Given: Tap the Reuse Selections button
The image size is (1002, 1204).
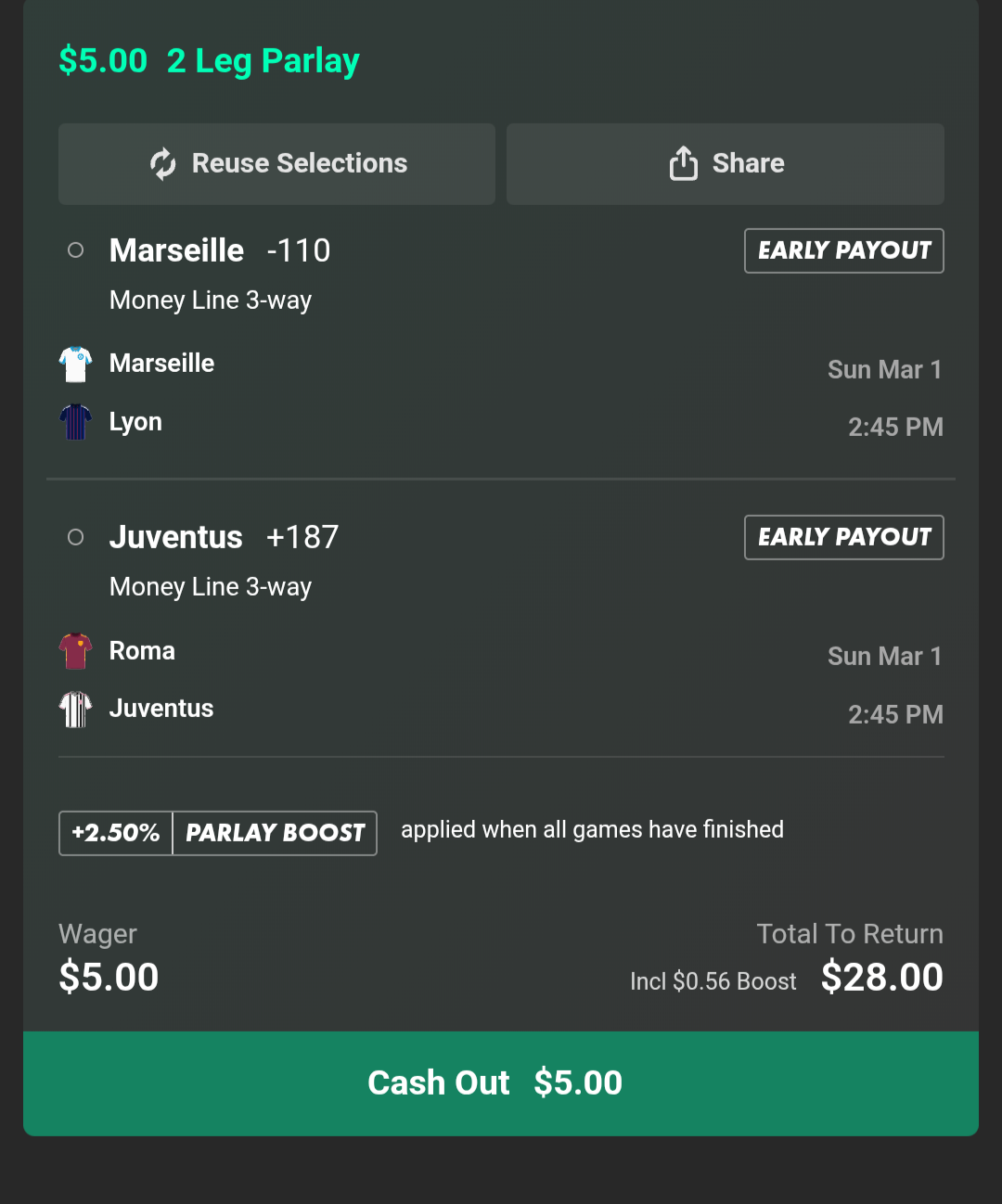Looking at the screenshot, I should (276, 164).
